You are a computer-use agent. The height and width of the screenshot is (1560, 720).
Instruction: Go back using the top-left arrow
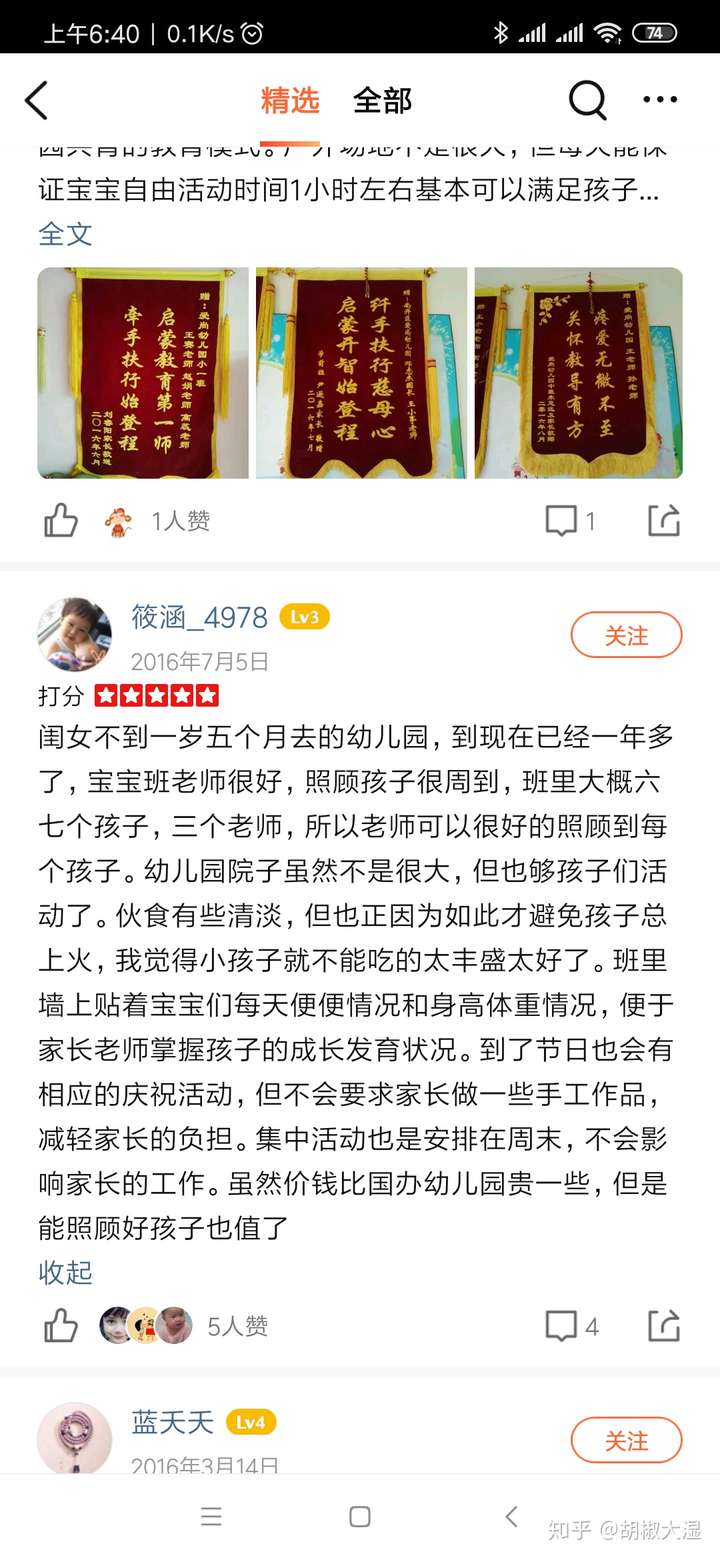(x=37, y=101)
